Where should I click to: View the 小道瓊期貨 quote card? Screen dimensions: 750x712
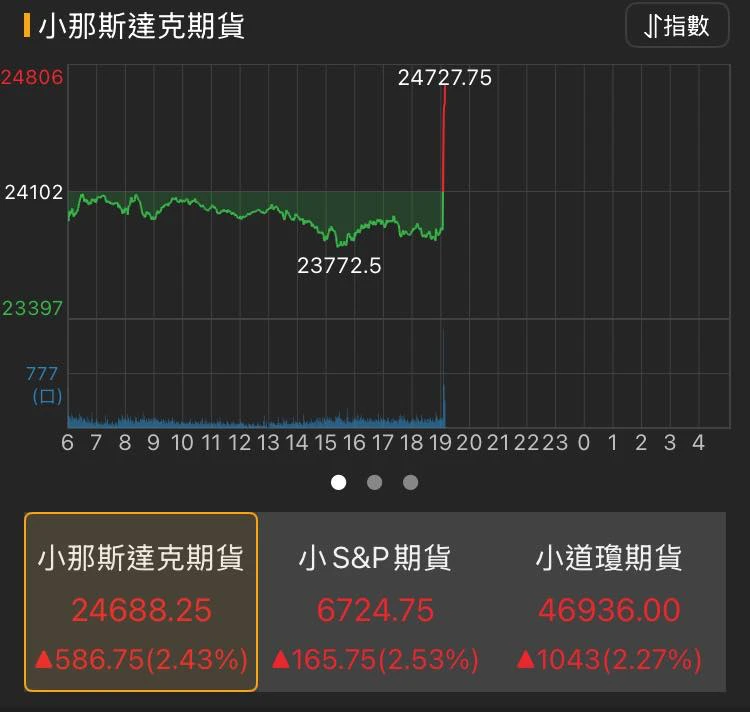click(x=609, y=602)
